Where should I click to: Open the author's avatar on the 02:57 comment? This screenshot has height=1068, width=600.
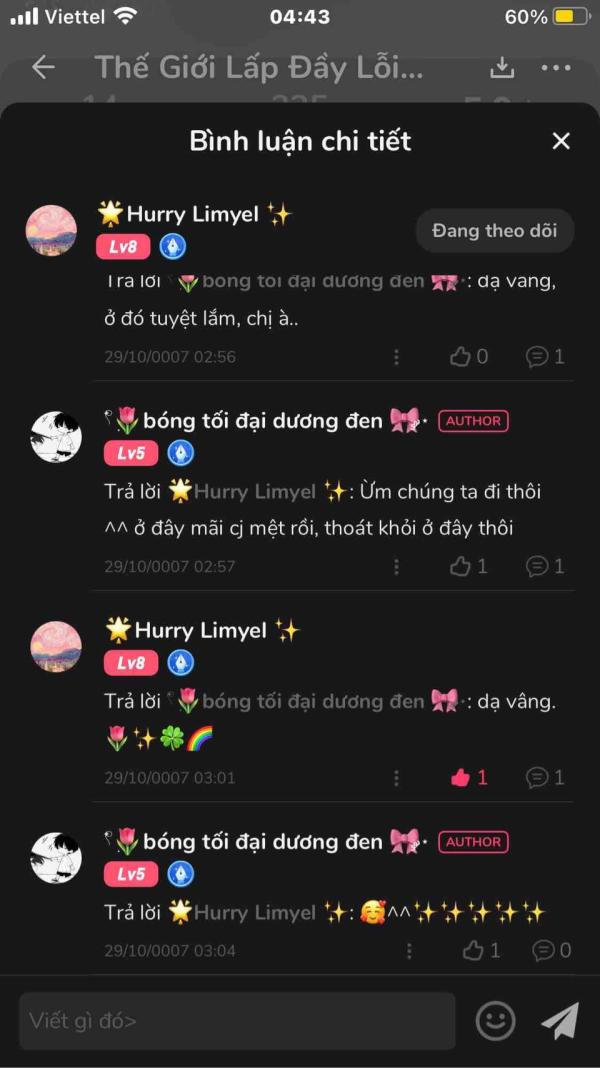click(x=56, y=437)
